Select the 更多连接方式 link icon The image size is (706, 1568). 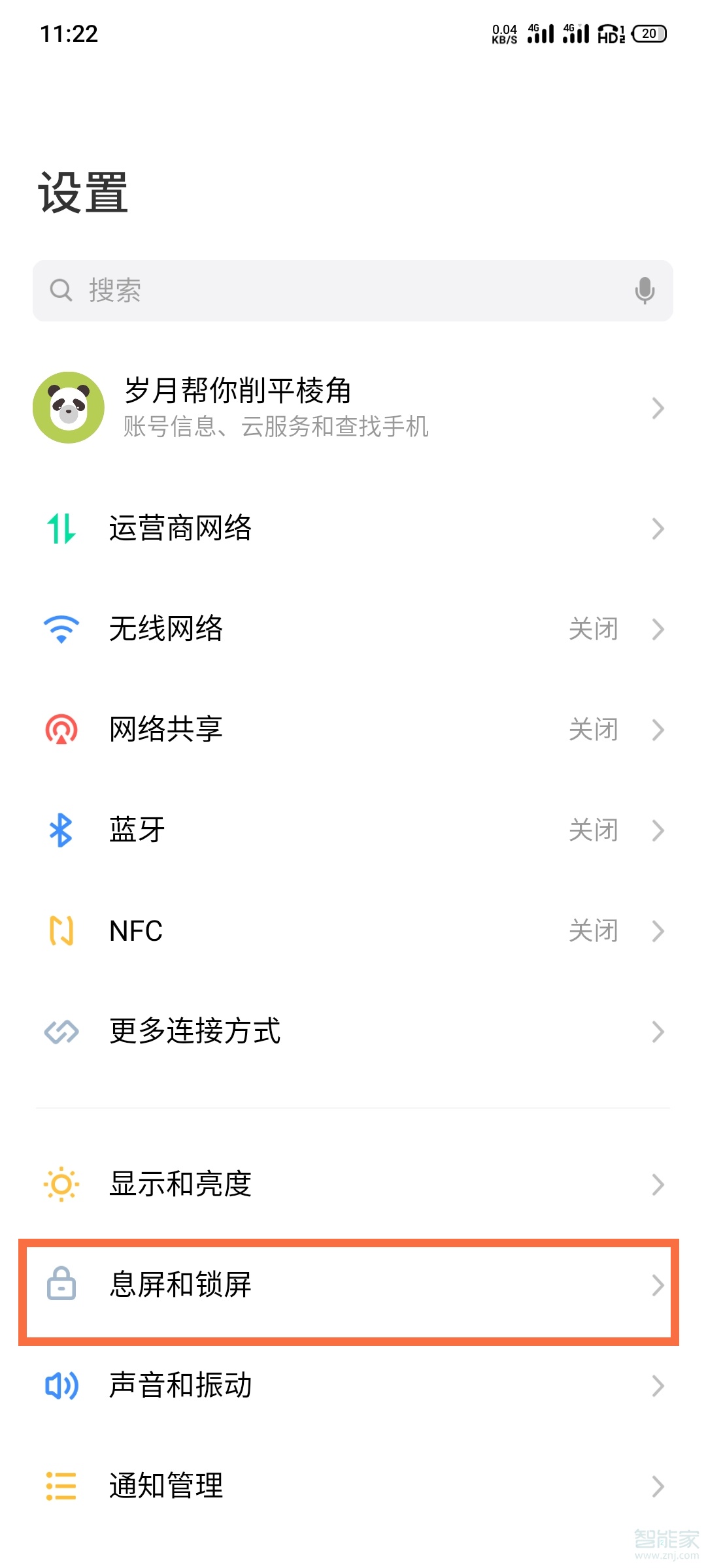pyautogui.click(x=59, y=1031)
